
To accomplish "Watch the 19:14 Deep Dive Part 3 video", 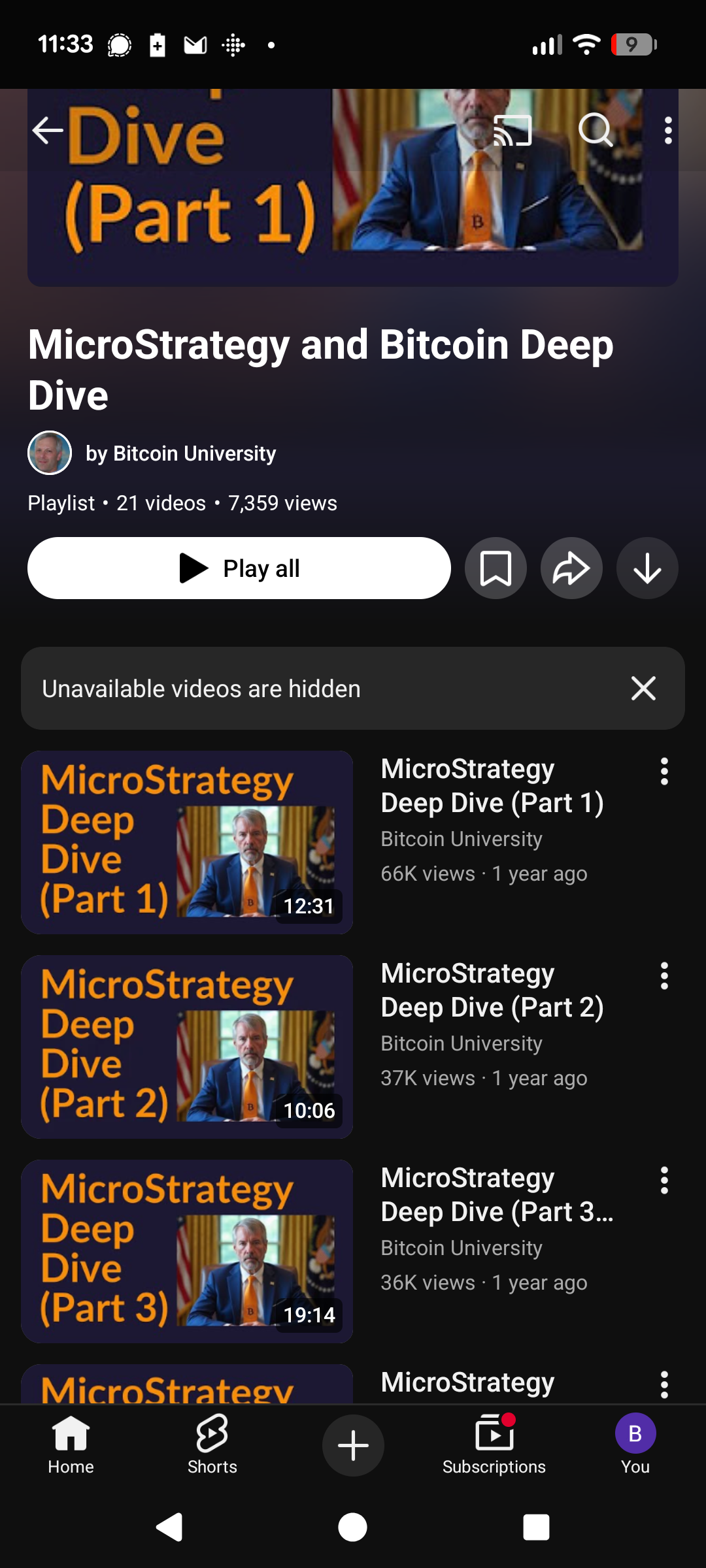I will [187, 1251].
